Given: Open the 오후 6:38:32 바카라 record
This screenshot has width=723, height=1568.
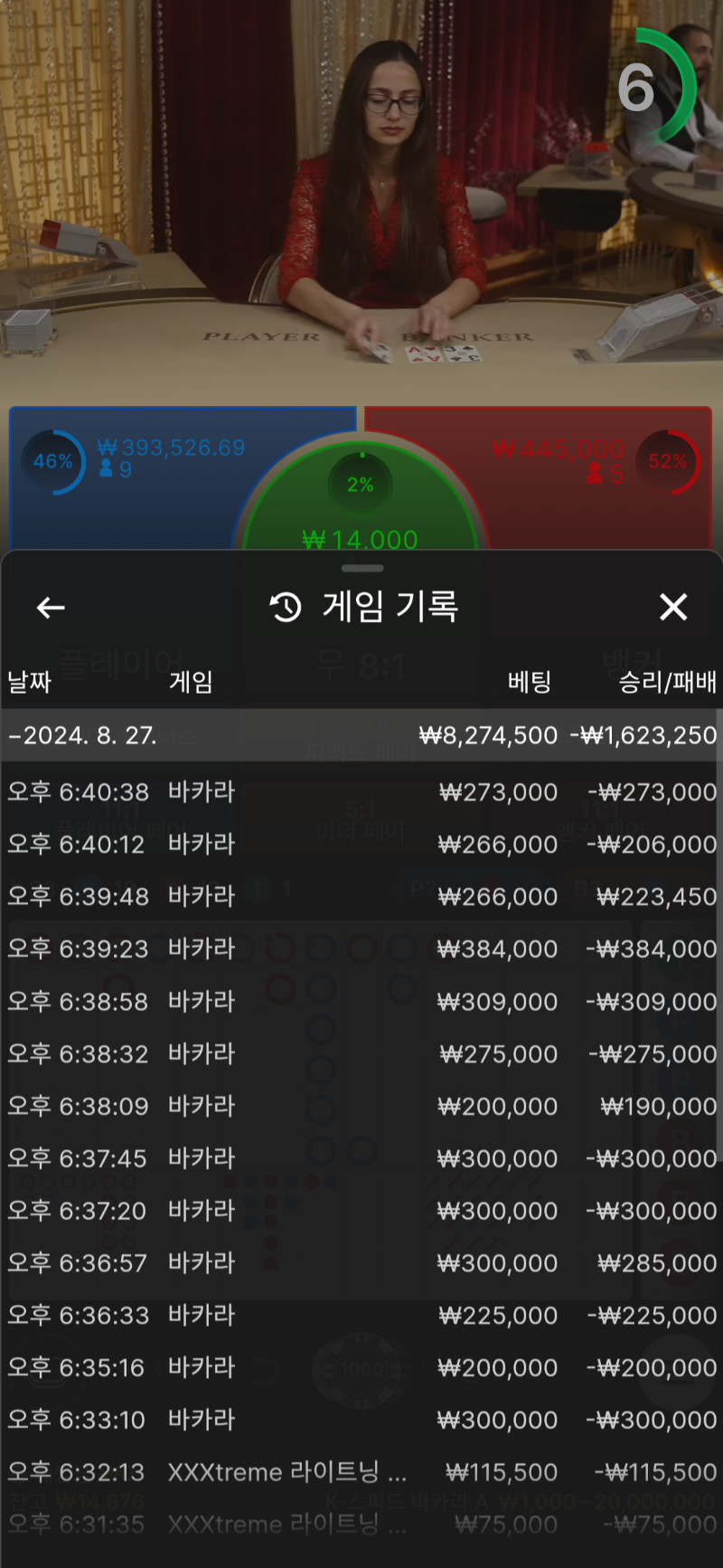Looking at the screenshot, I should [x=361, y=1054].
